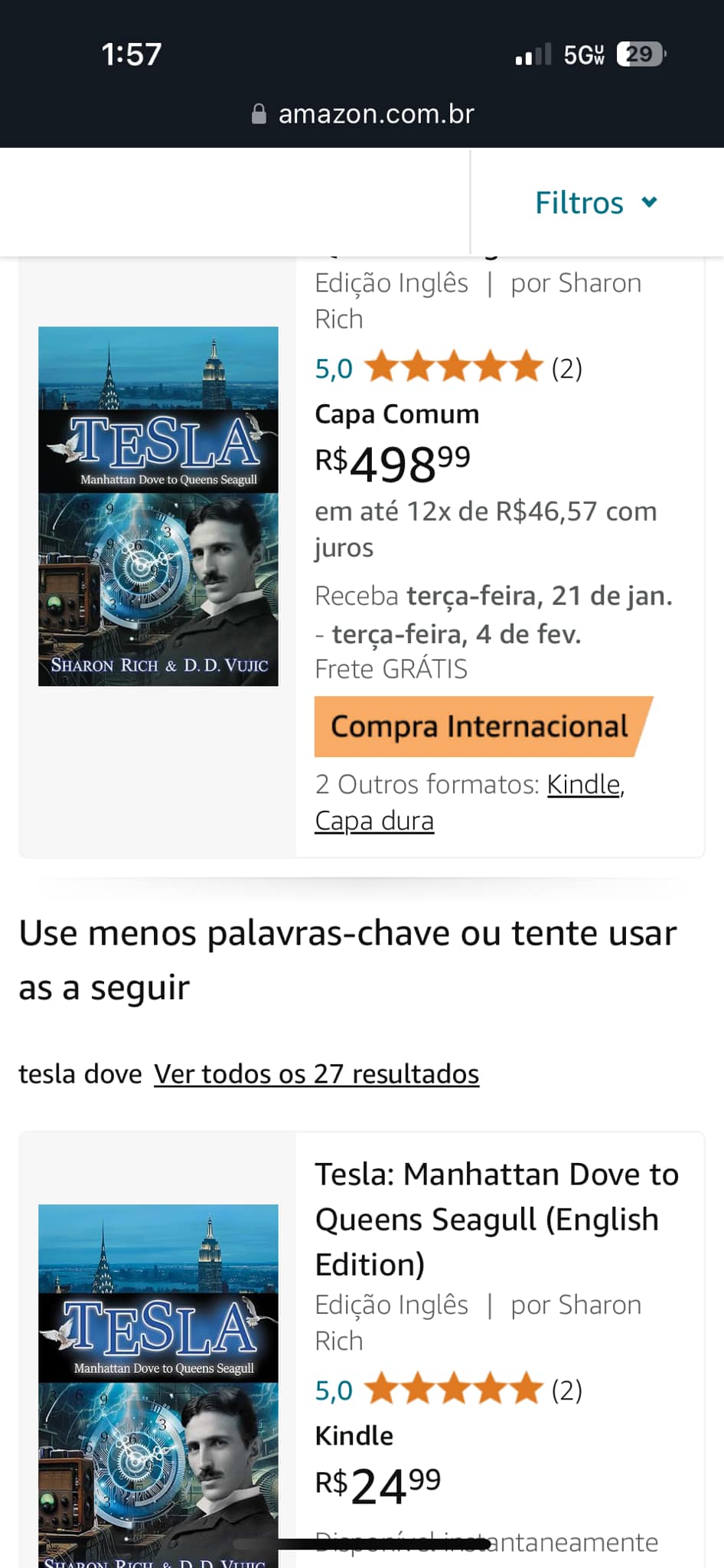Screen dimensions: 724x1568
Task: Tap the amazon.com.br address bar
Action: (x=363, y=114)
